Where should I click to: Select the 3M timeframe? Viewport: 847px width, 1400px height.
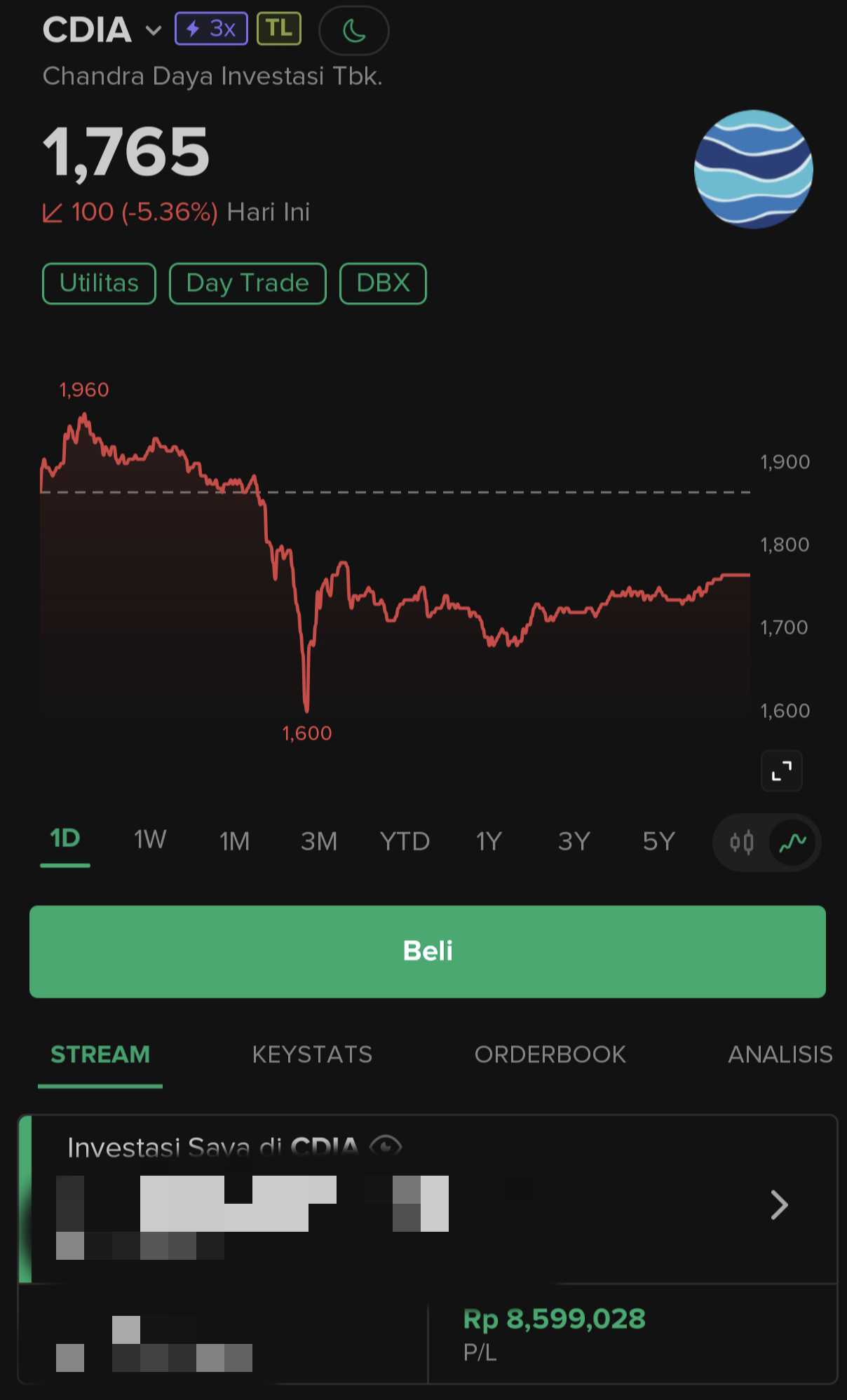(x=319, y=841)
